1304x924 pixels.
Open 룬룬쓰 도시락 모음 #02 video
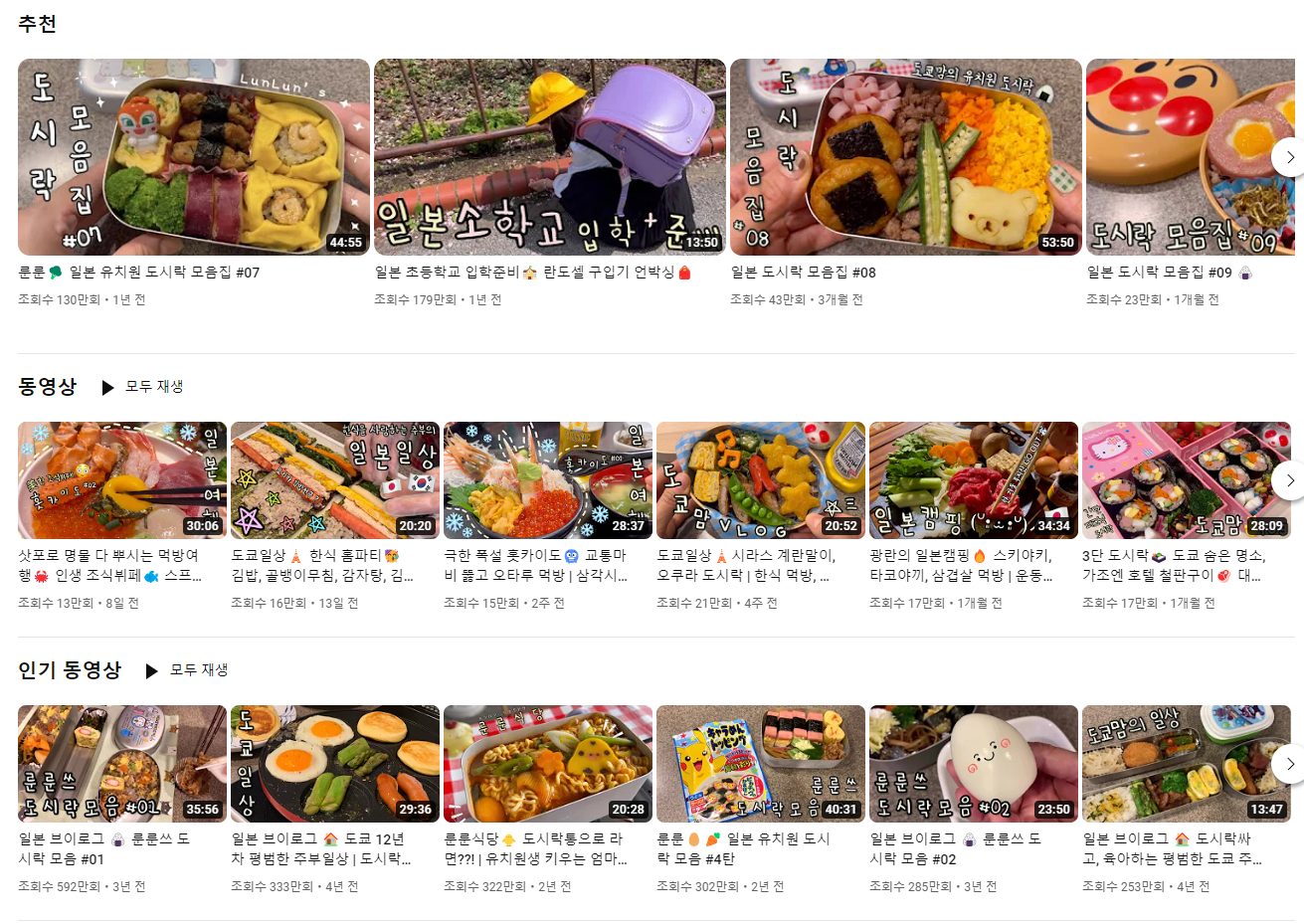pos(973,764)
